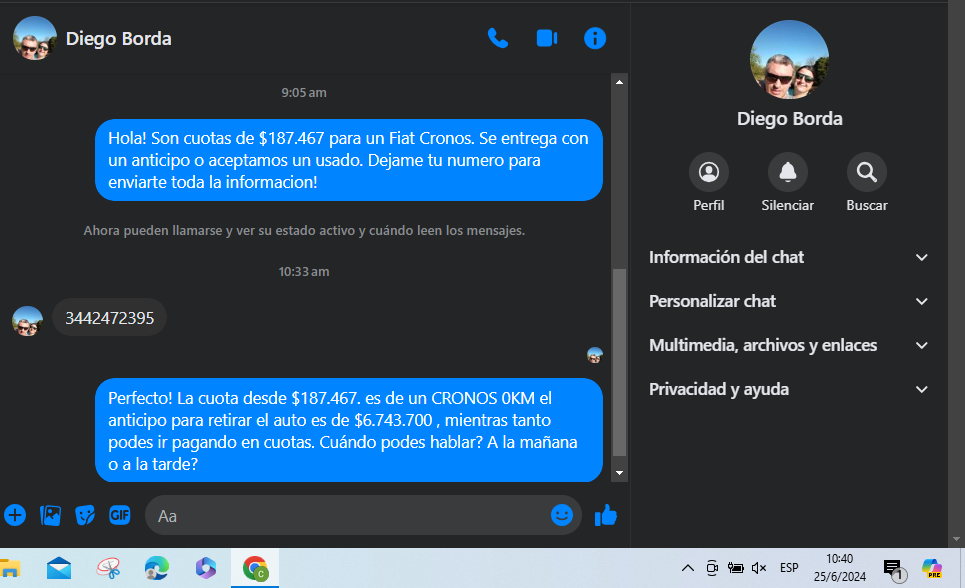Start a voice call with Diego Borda
This screenshot has width=965, height=588.
[497, 39]
